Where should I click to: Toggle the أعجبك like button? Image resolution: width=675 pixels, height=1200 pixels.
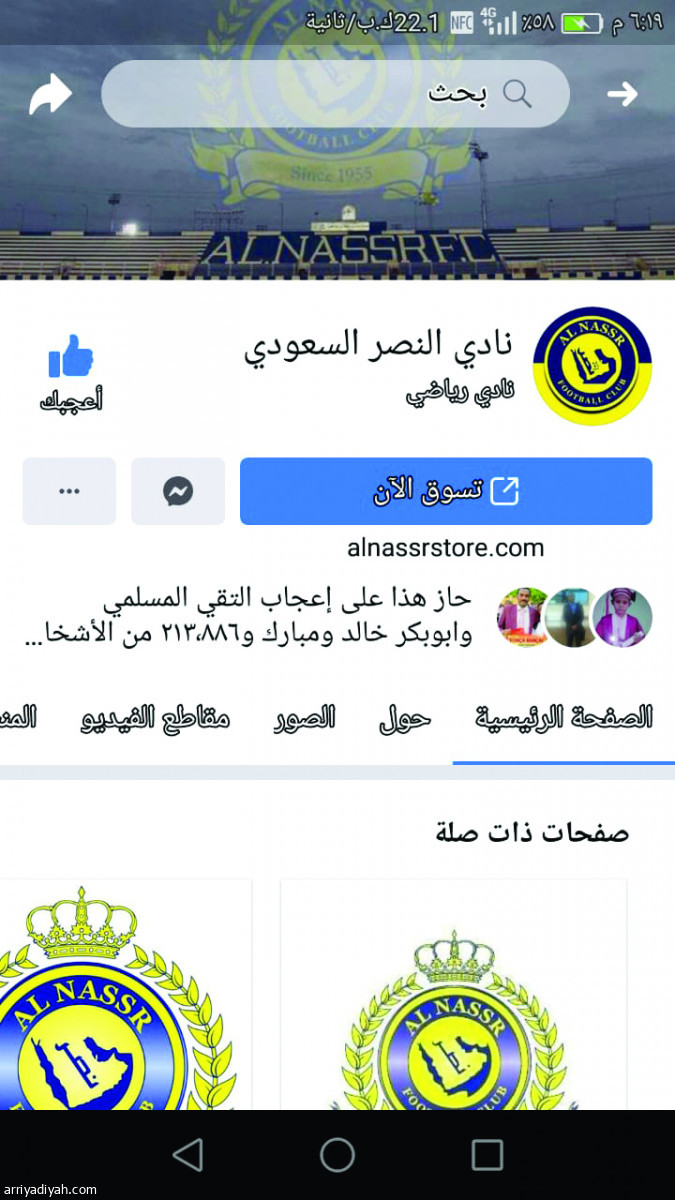[70, 372]
